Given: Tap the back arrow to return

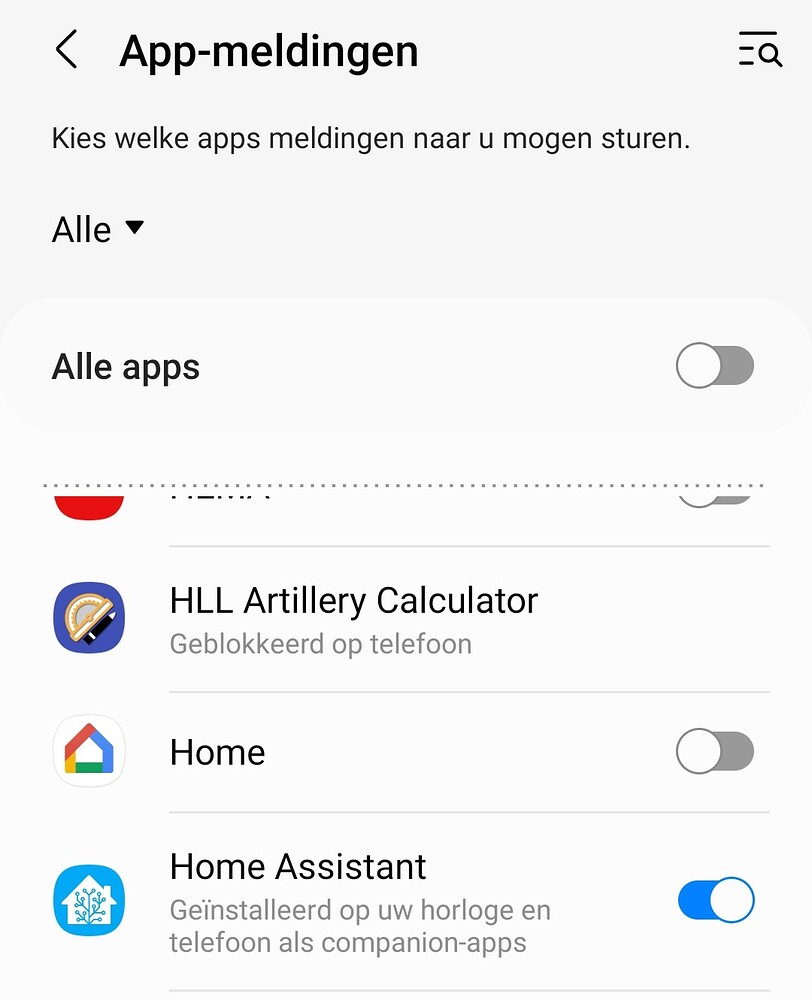Looking at the screenshot, I should pyautogui.click(x=66, y=50).
